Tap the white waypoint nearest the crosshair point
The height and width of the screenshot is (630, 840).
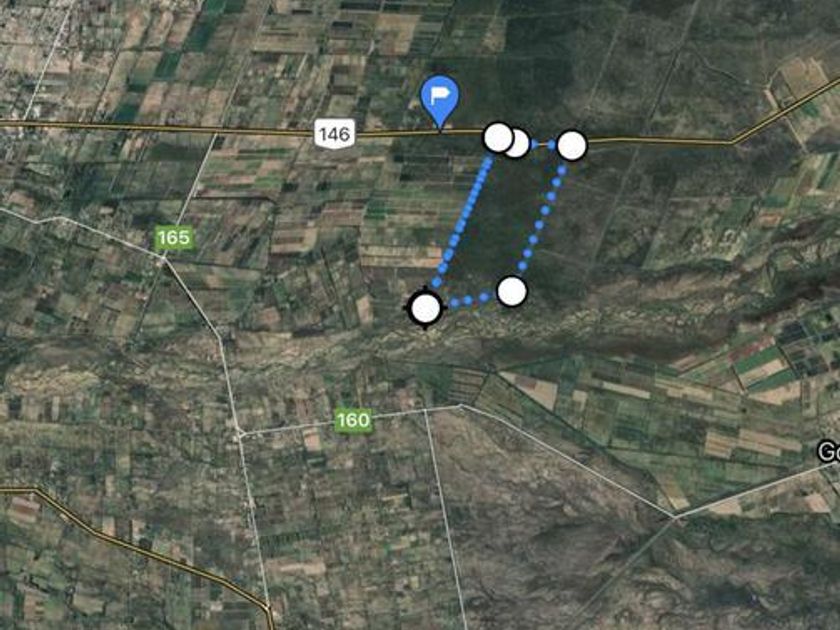tap(511, 291)
